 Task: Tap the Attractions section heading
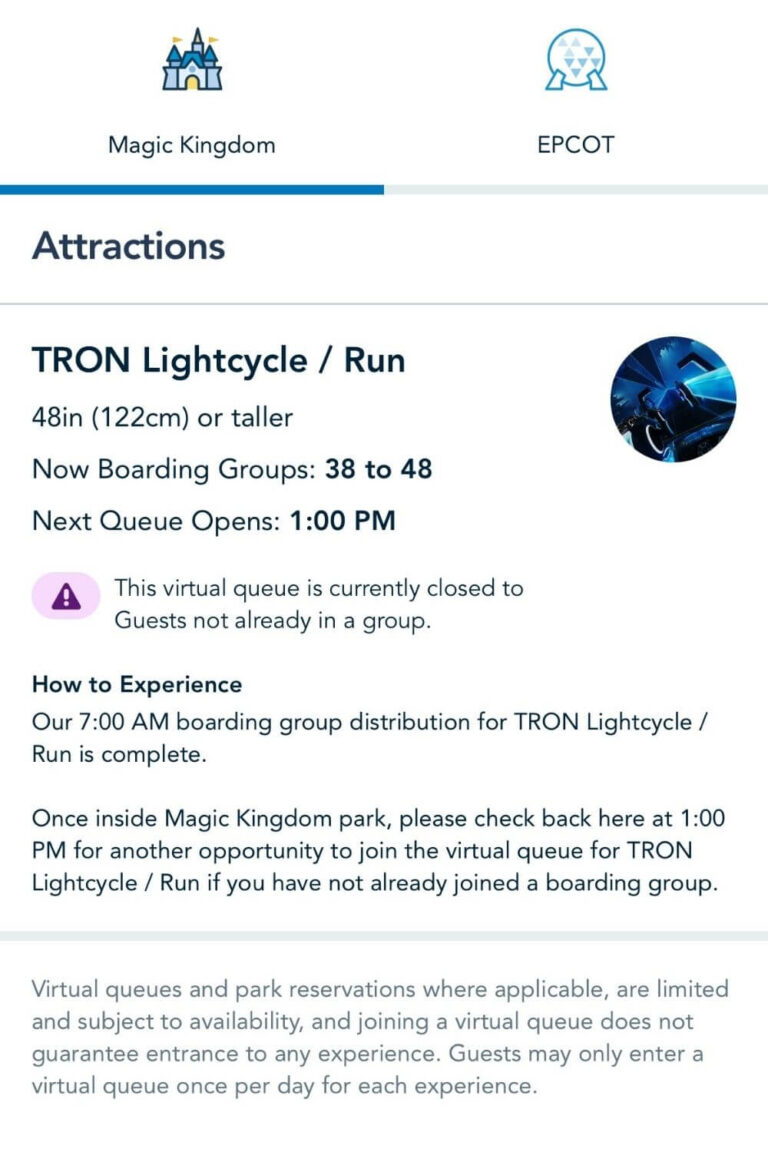[x=130, y=247]
